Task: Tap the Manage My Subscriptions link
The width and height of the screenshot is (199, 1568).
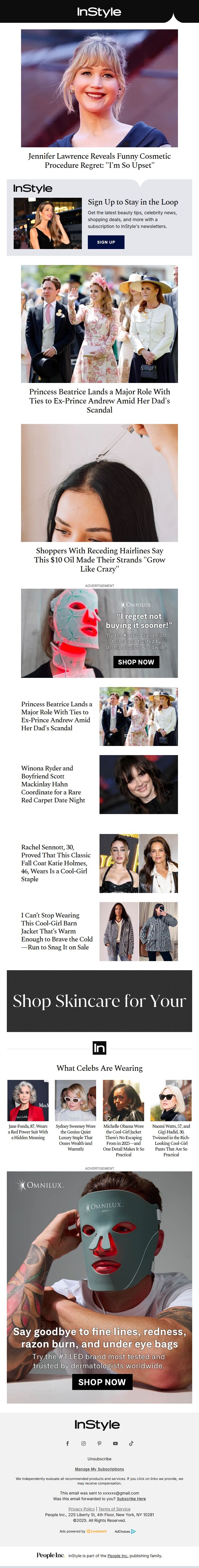Action: click(100, 1469)
